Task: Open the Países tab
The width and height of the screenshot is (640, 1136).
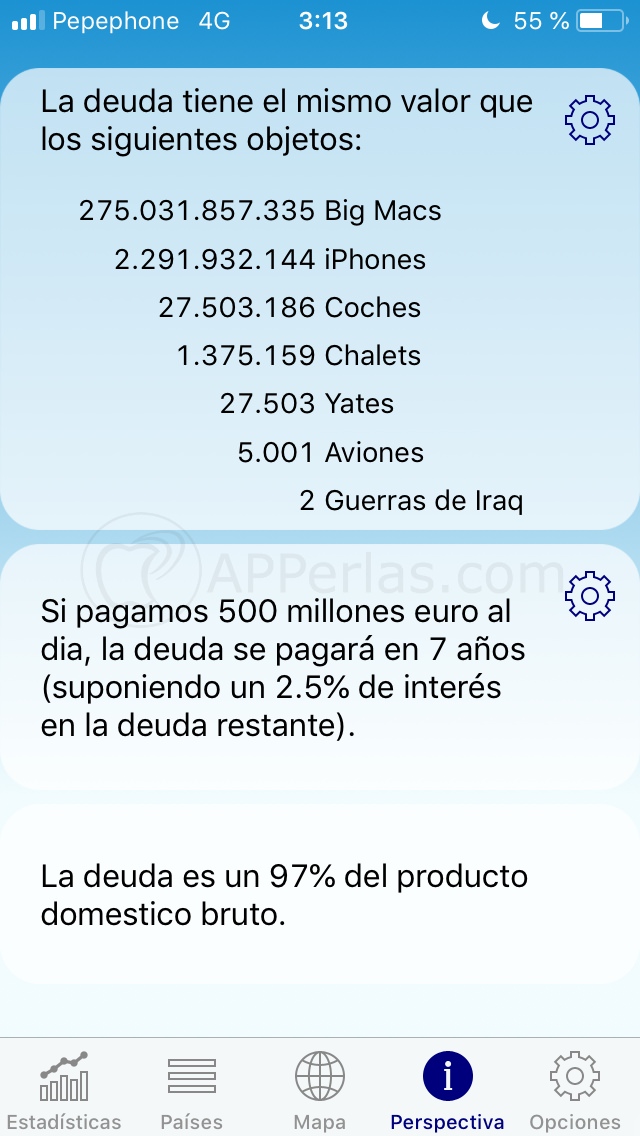Action: [192, 1088]
